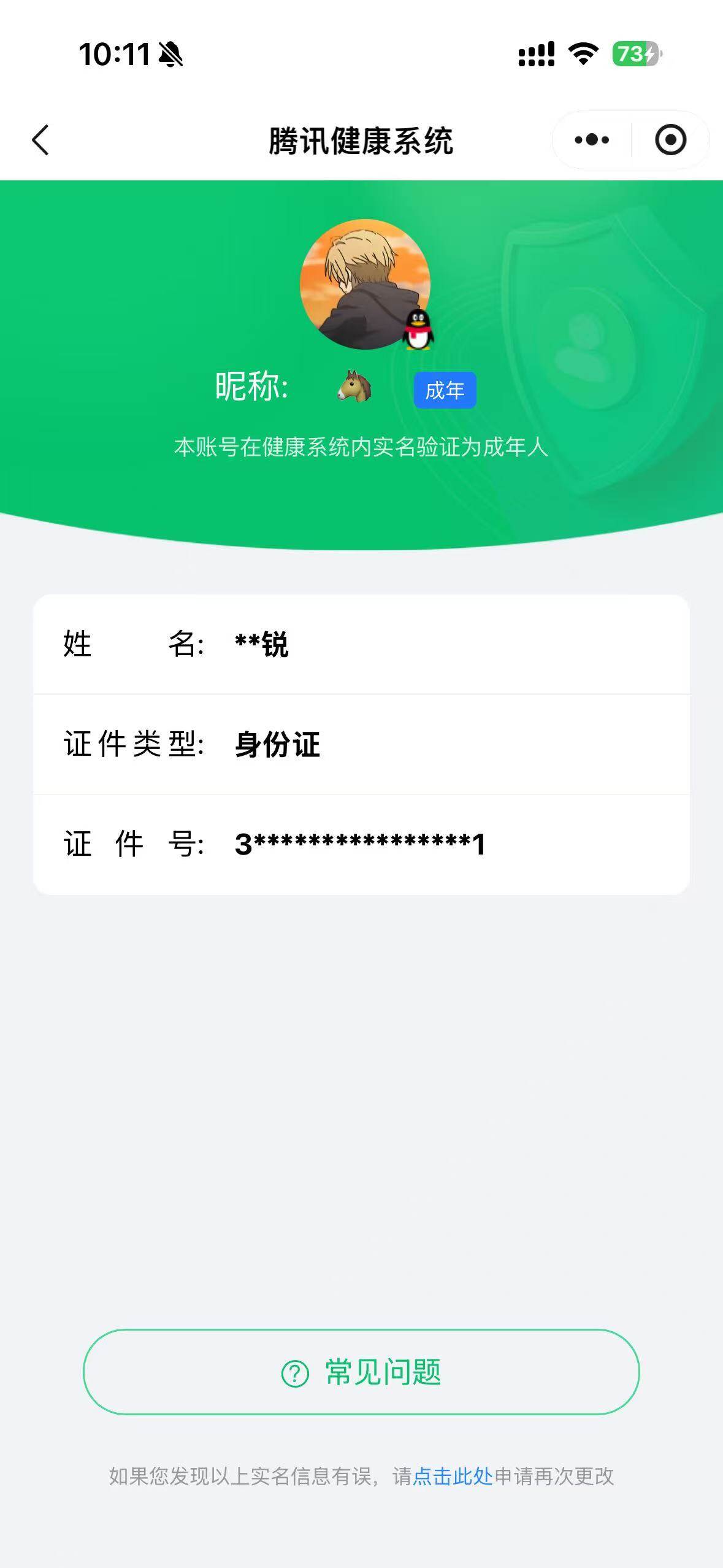723x1568 pixels.
Task: Tap the muted notifications icon near the clock
Action: click(x=170, y=55)
